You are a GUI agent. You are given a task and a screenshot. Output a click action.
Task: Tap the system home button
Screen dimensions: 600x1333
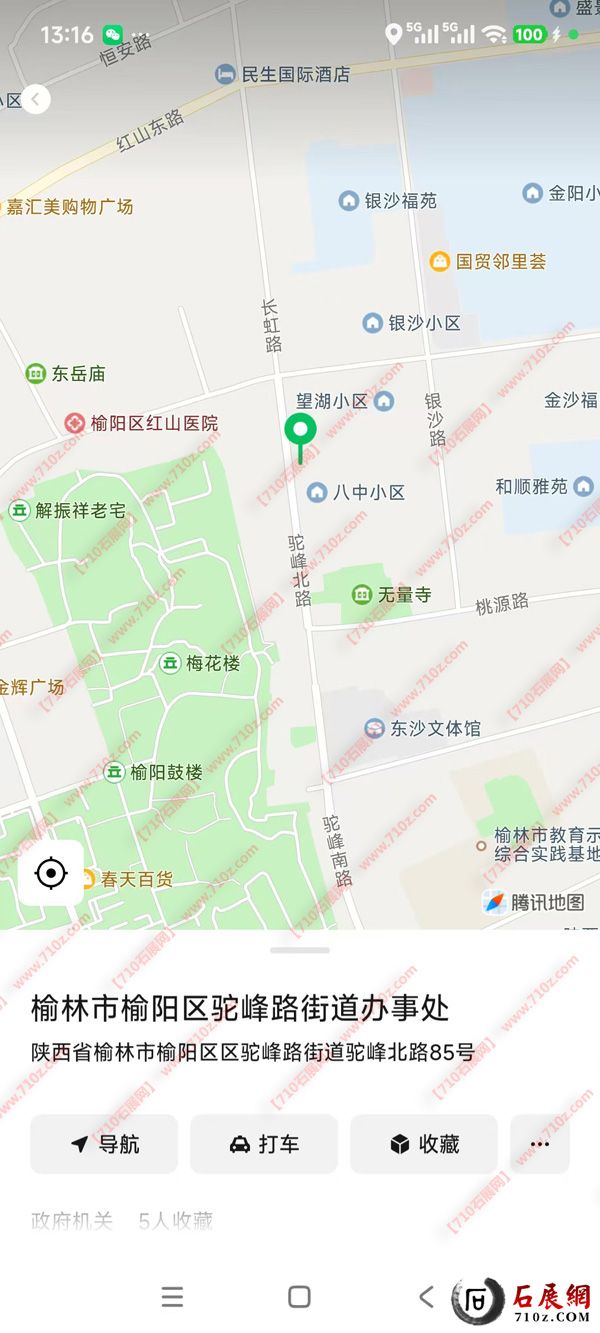coord(299,1297)
